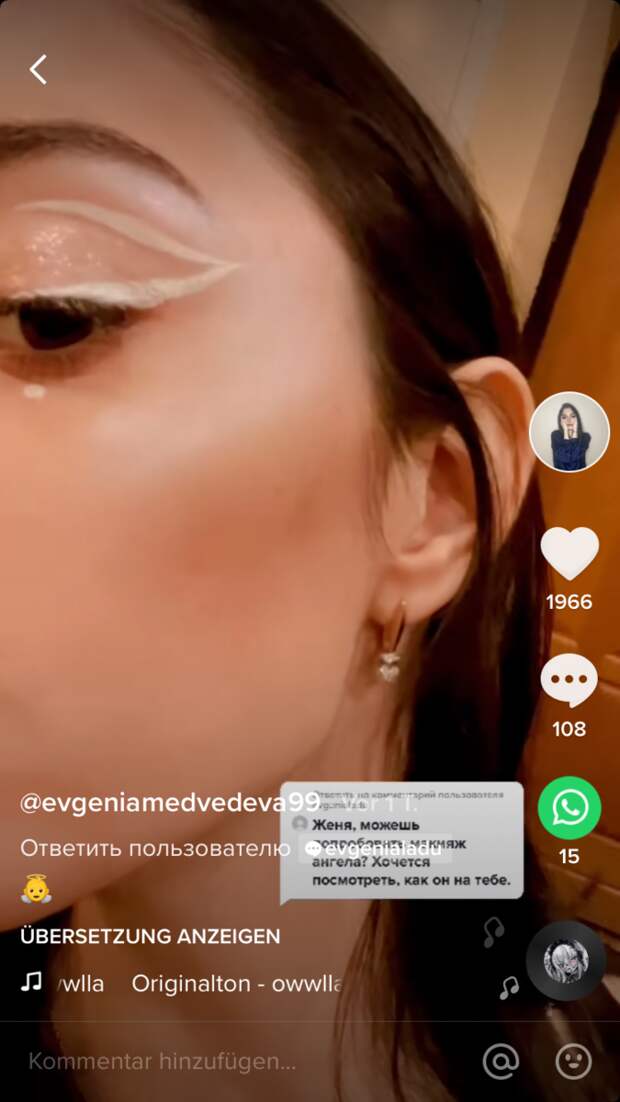Open the spinning sound disc
Image resolution: width=620 pixels, height=1102 pixels.
pyautogui.click(x=566, y=961)
